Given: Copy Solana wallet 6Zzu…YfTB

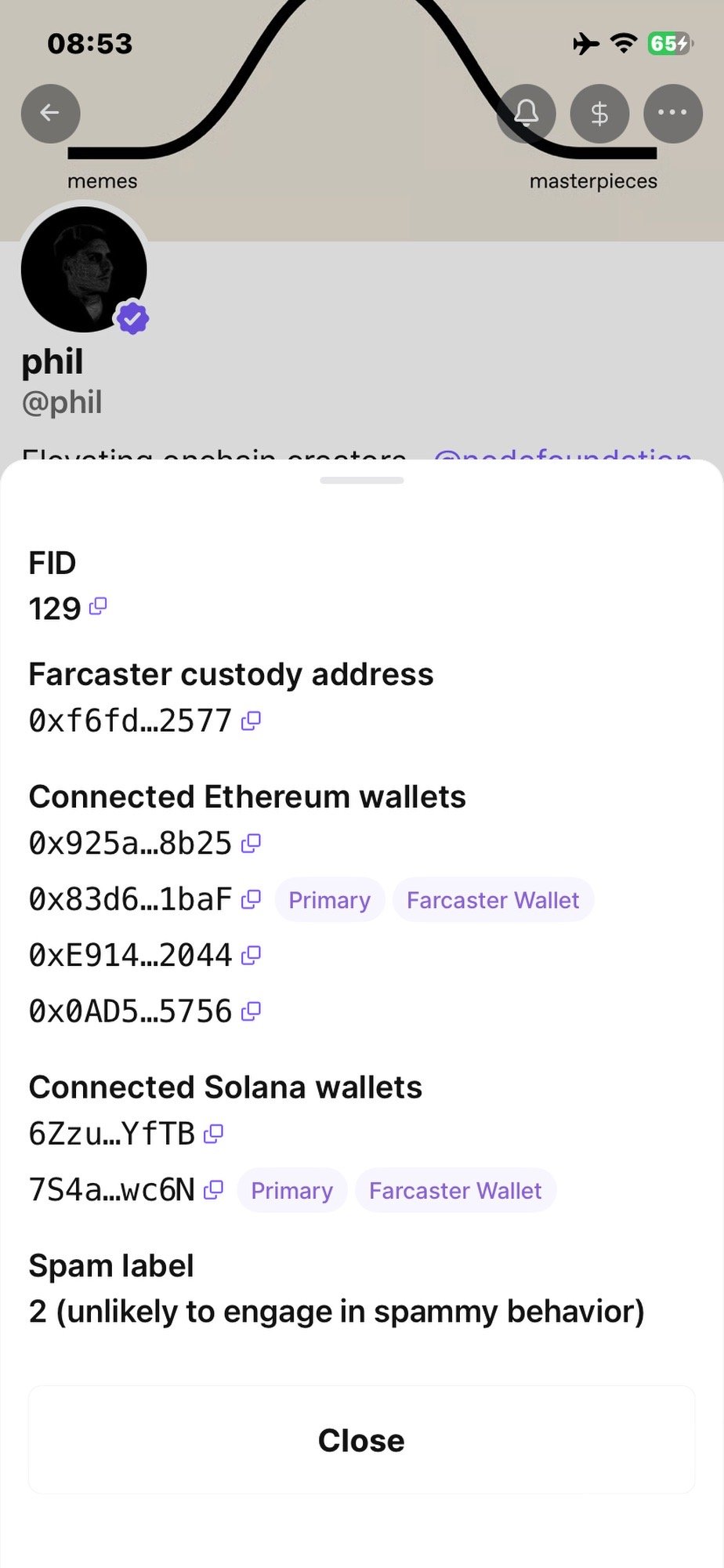Looking at the screenshot, I should coord(213,1134).
